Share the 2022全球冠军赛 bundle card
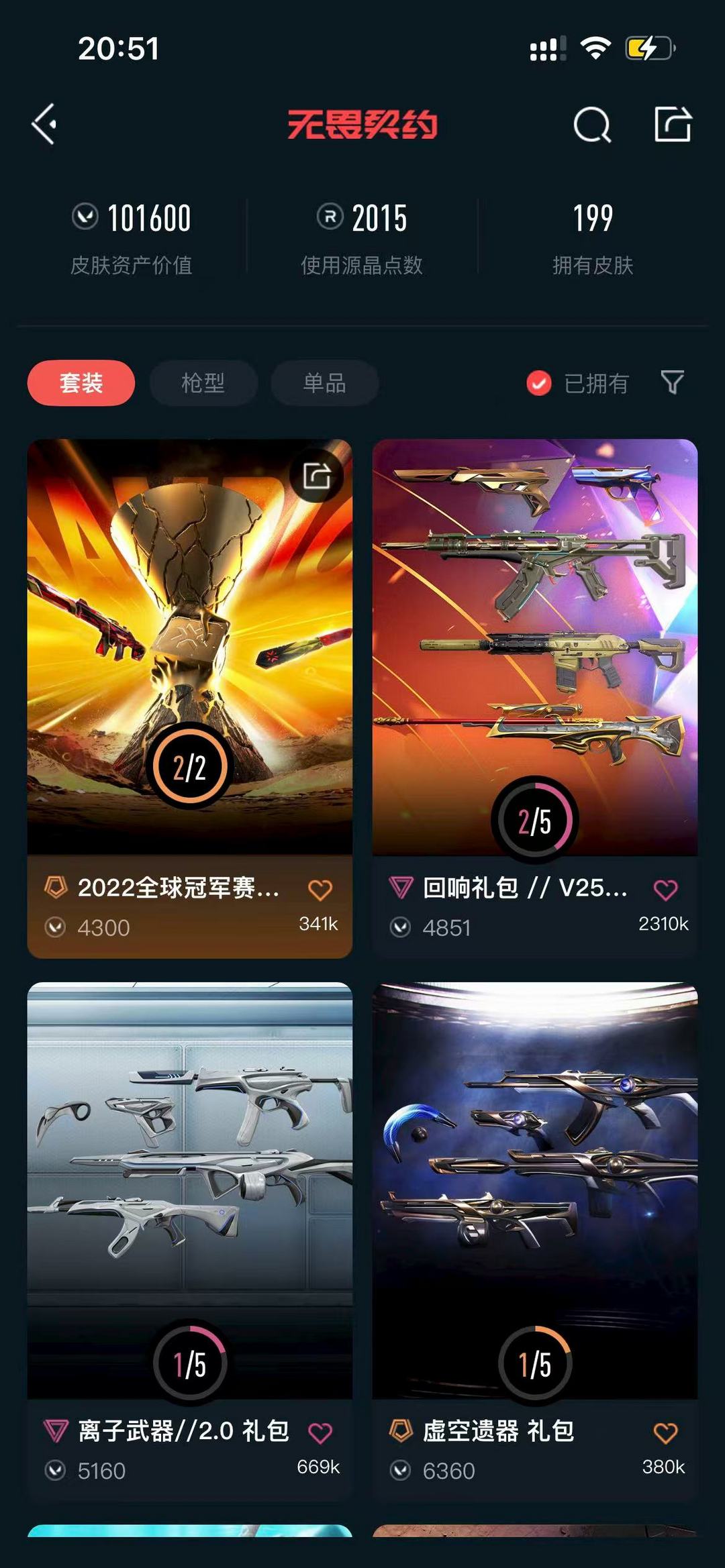725x1568 pixels. click(x=317, y=476)
